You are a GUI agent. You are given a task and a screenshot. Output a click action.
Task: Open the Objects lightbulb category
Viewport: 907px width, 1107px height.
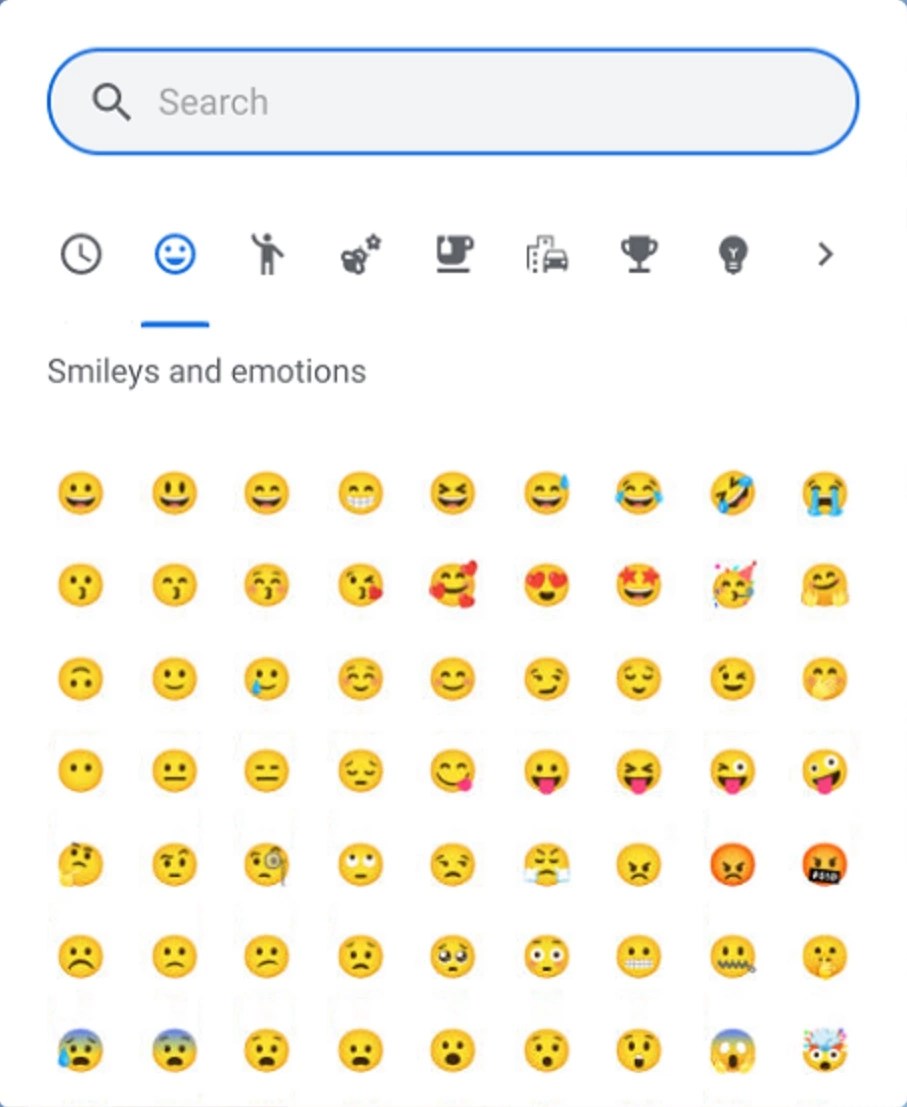pyautogui.click(x=732, y=254)
